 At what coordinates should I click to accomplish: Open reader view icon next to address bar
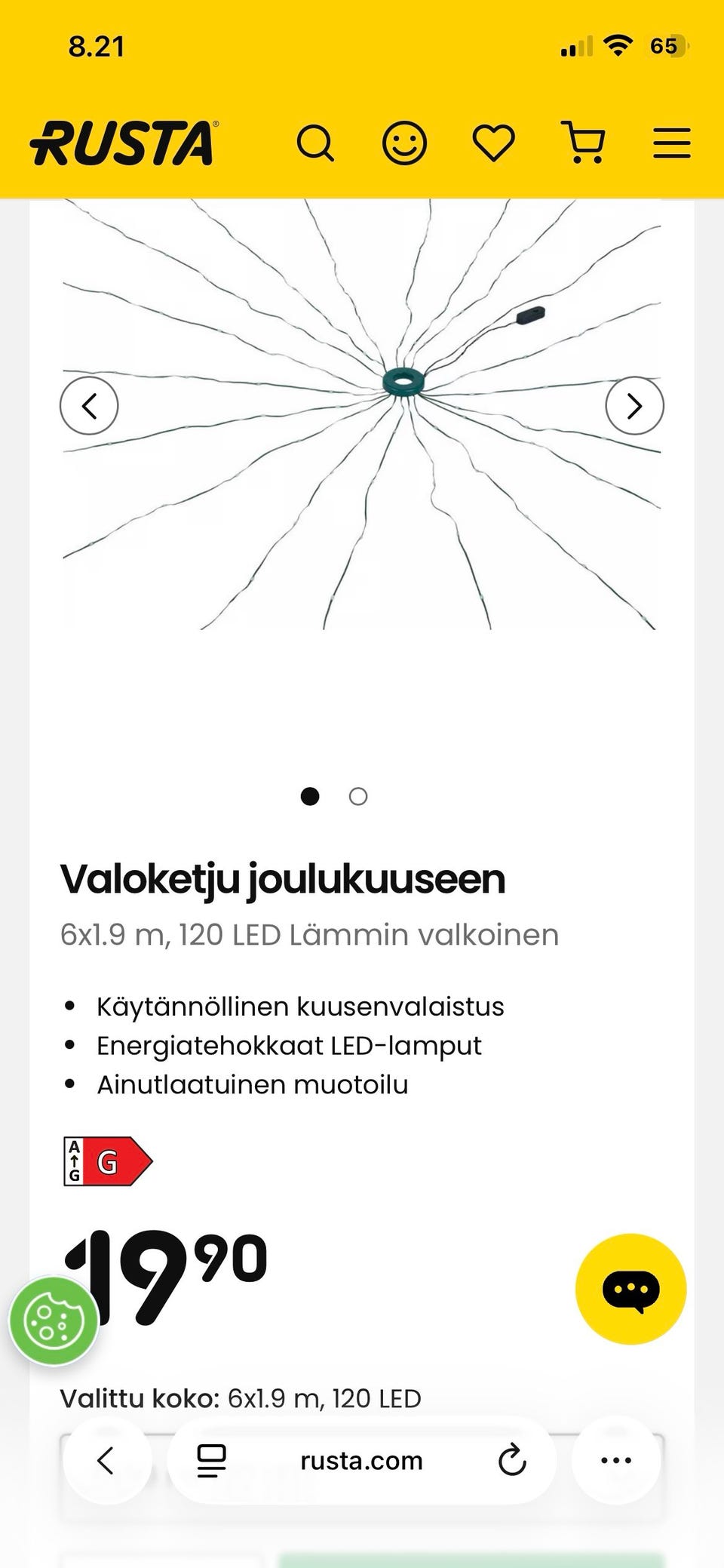click(x=212, y=1460)
